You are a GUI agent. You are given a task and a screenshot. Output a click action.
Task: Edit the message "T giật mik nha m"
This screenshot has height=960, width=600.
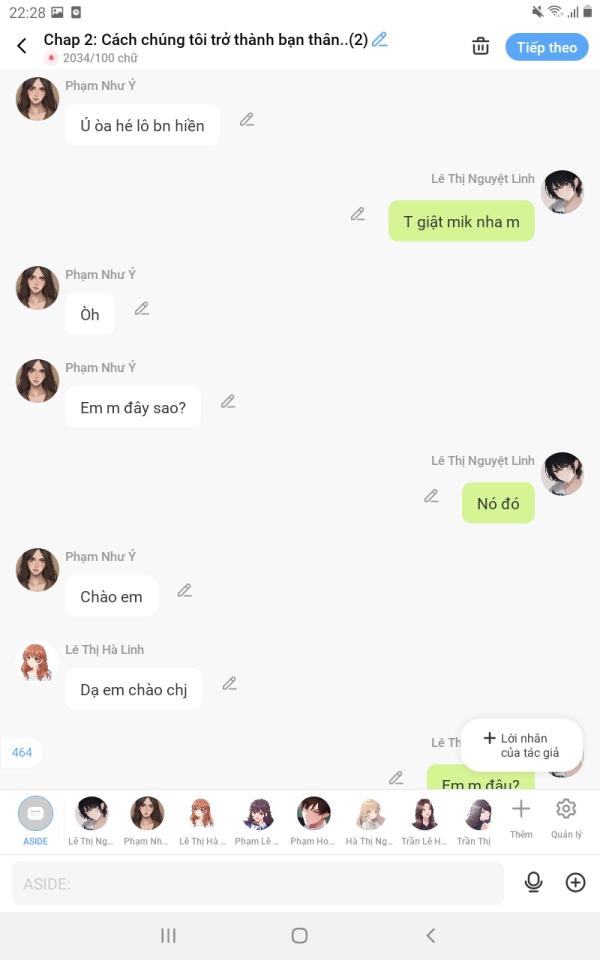click(358, 214)
